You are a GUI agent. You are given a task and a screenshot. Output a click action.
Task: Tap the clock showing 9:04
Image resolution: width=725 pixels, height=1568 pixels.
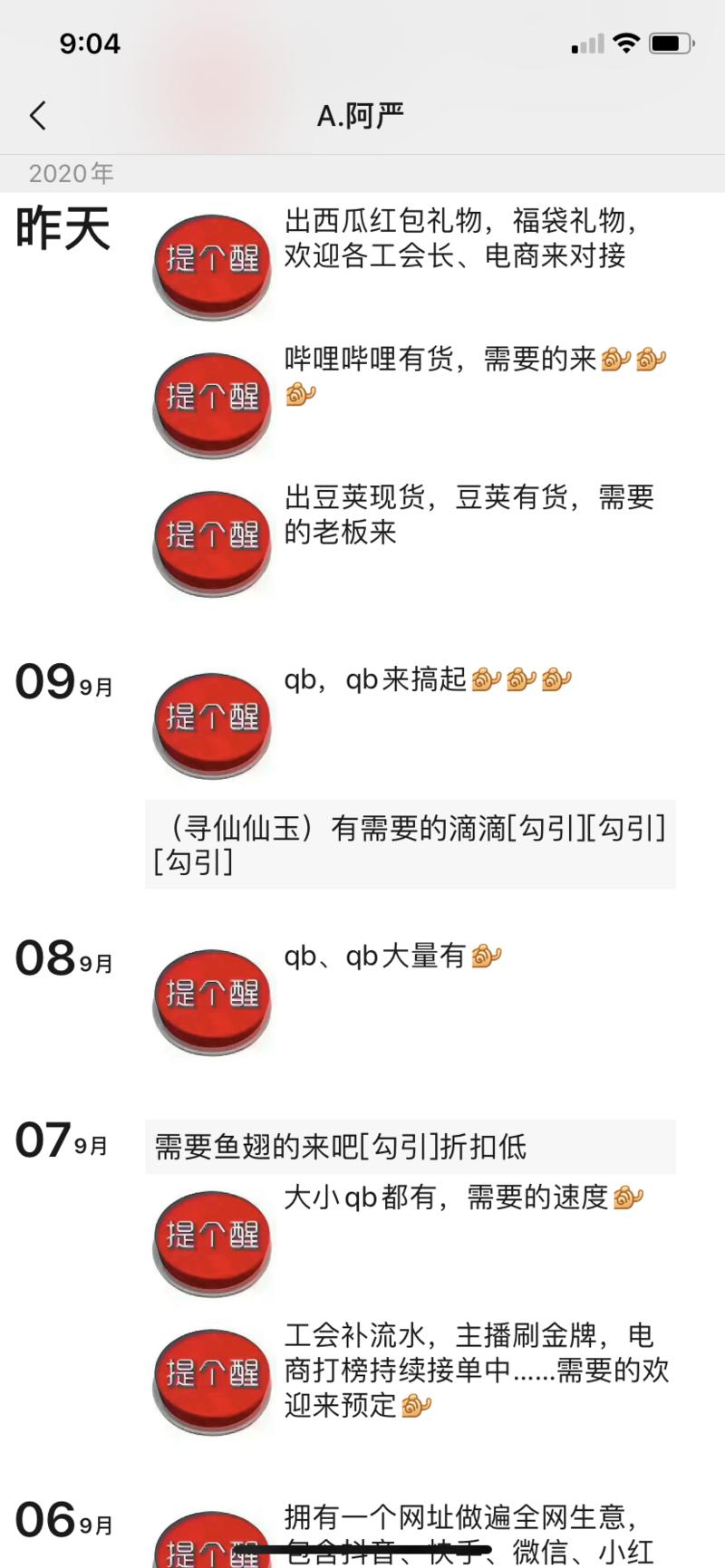[x=91, y=43]
